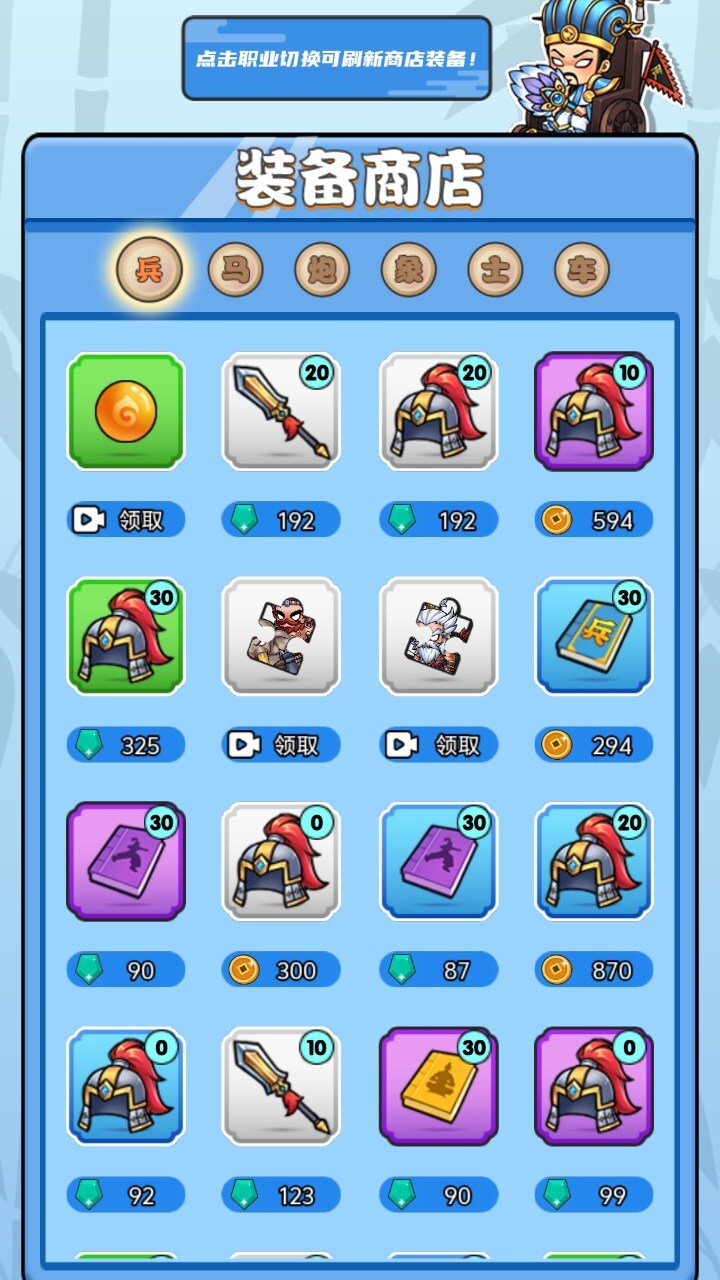The width and height of the screenshot is (720, 1280).
Task: Purchase the helmet for 300 coins
Action: [281, 970]
